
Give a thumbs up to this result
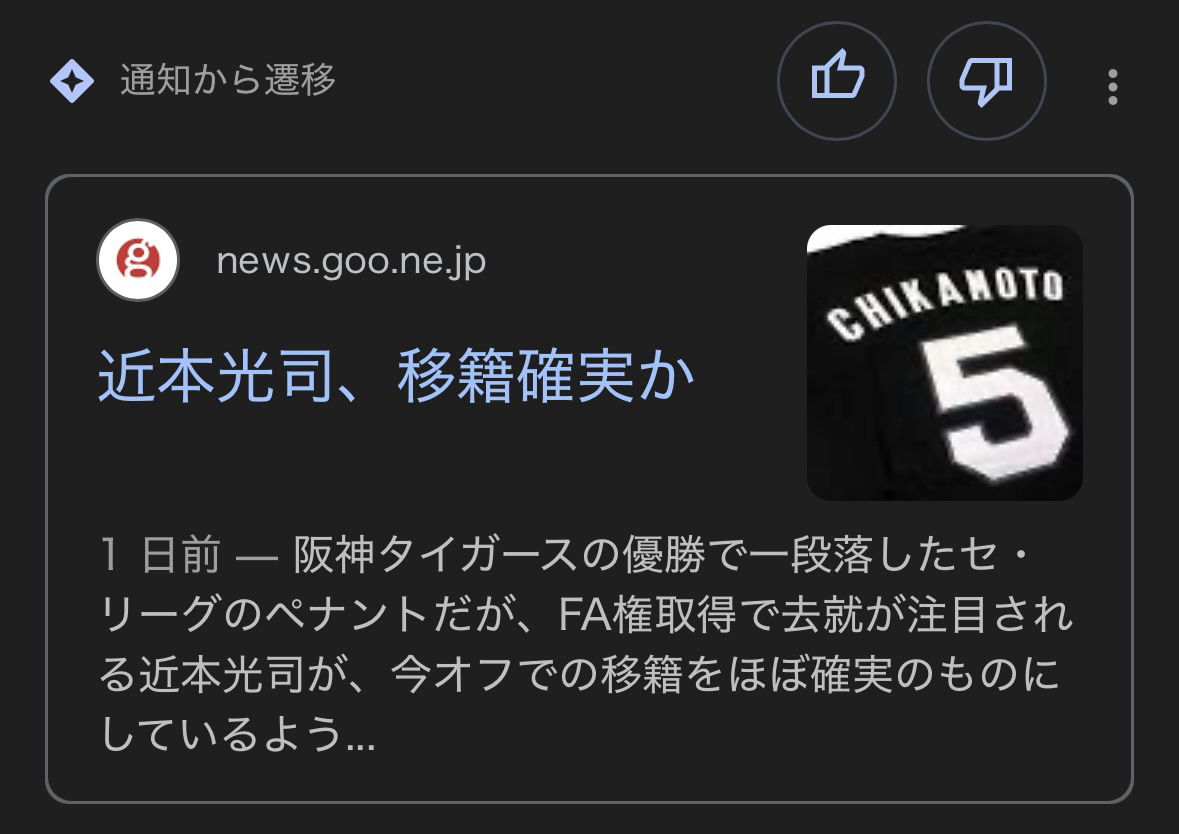(x=837, y=80)
